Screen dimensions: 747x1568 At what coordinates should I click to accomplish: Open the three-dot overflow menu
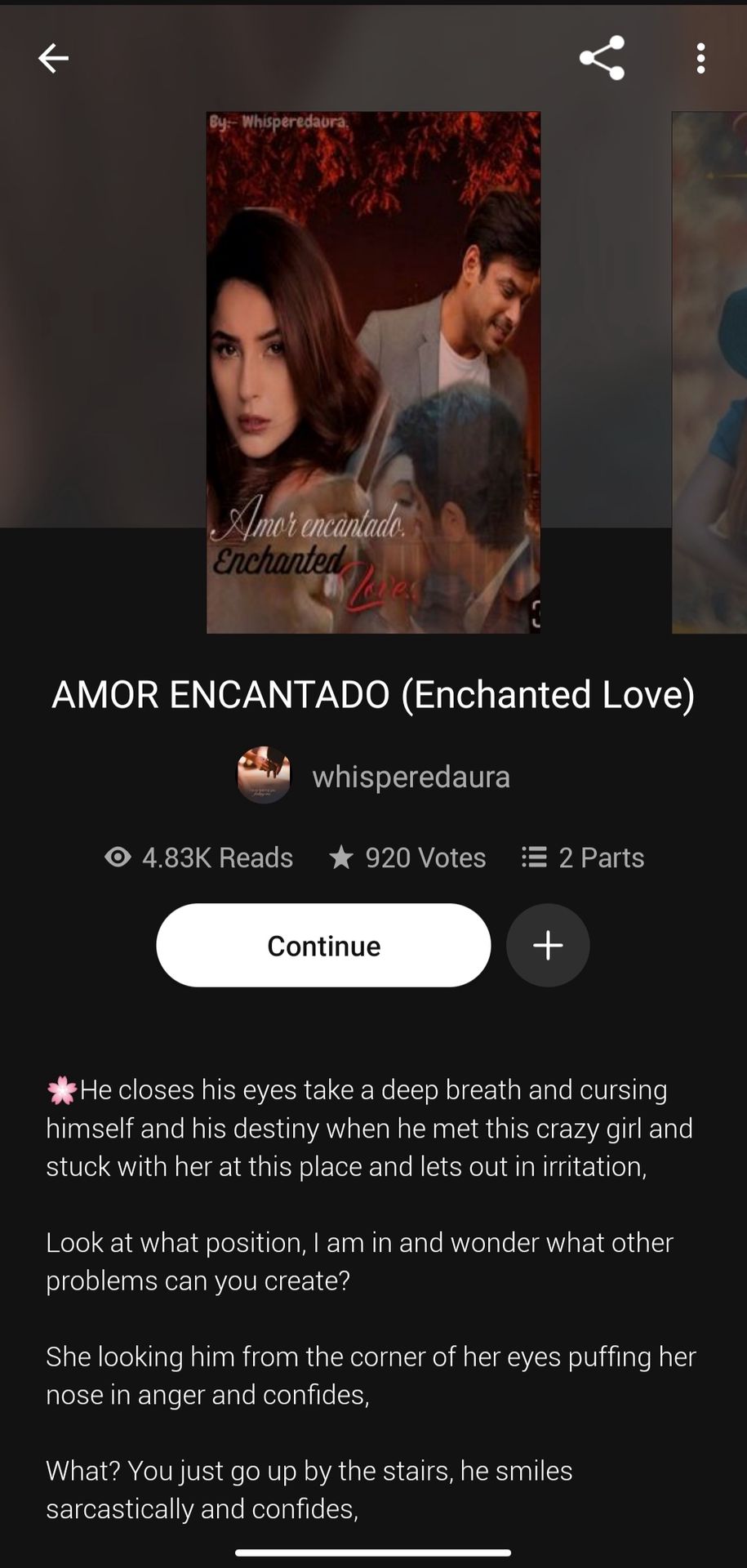coord(700,58)
